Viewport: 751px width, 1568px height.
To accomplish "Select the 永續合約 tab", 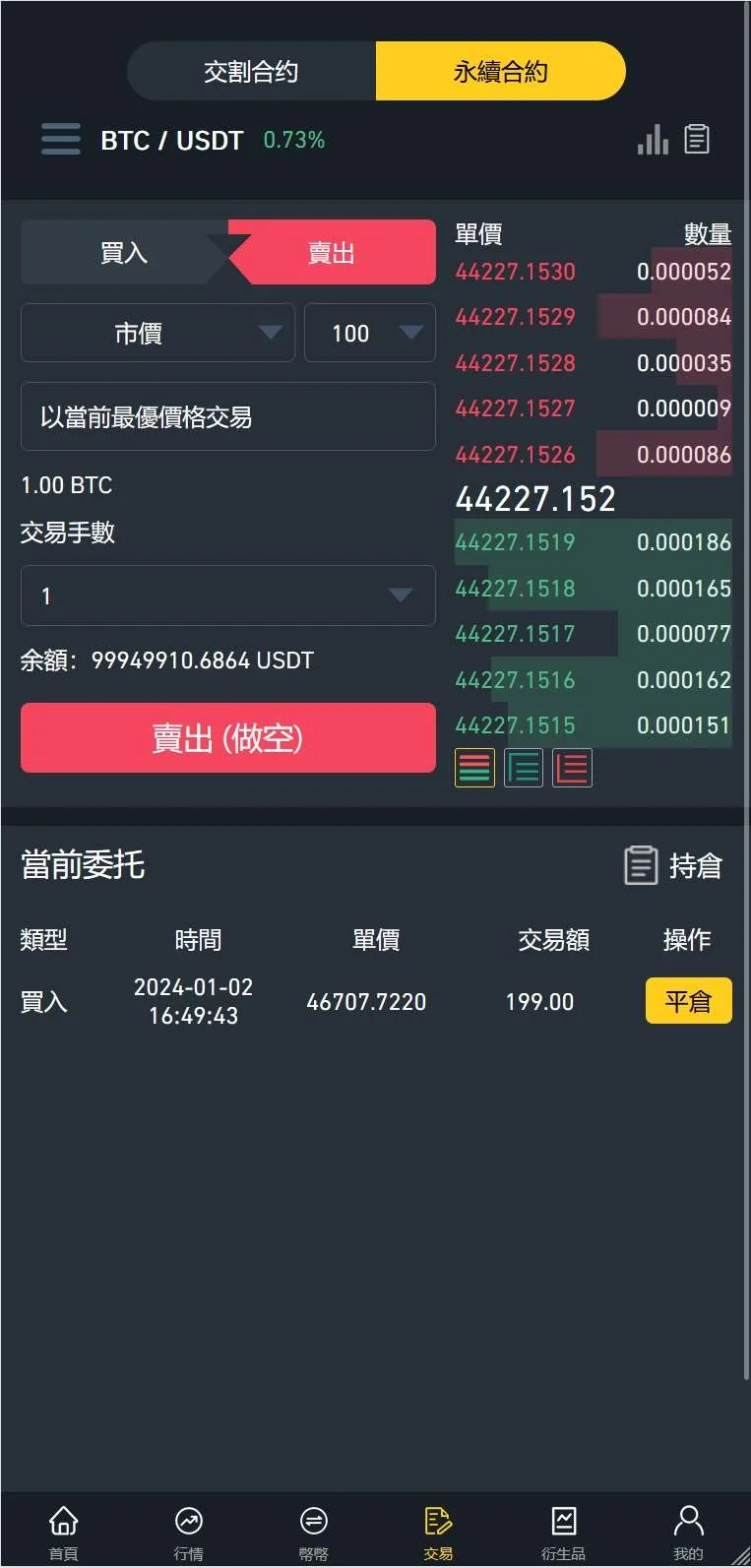I will click(x=500, y=71).
